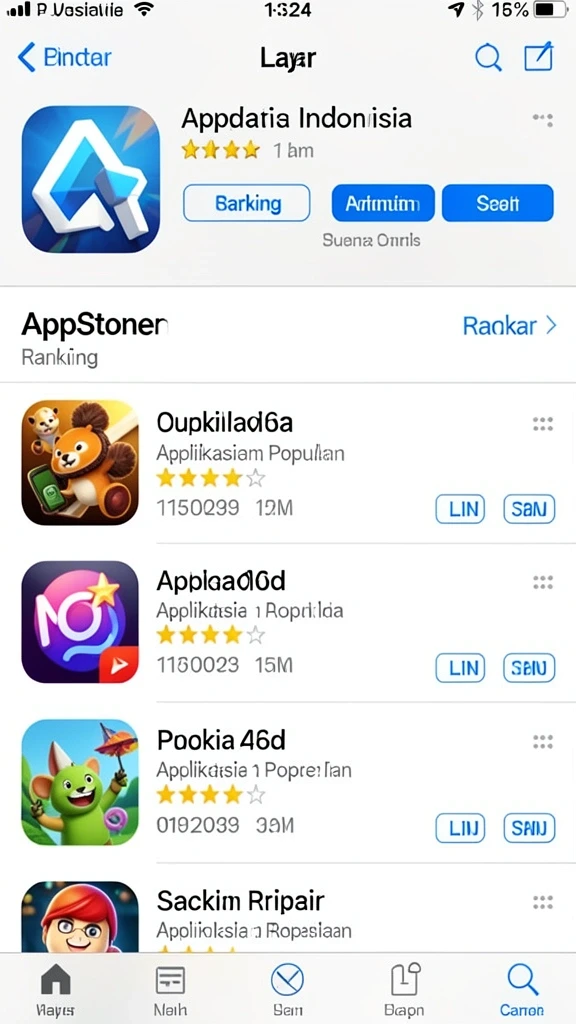The height and width of the screenshot is (1024, 576).
Task: Switch to the Neih tab
Action: (x=170, y=990)
